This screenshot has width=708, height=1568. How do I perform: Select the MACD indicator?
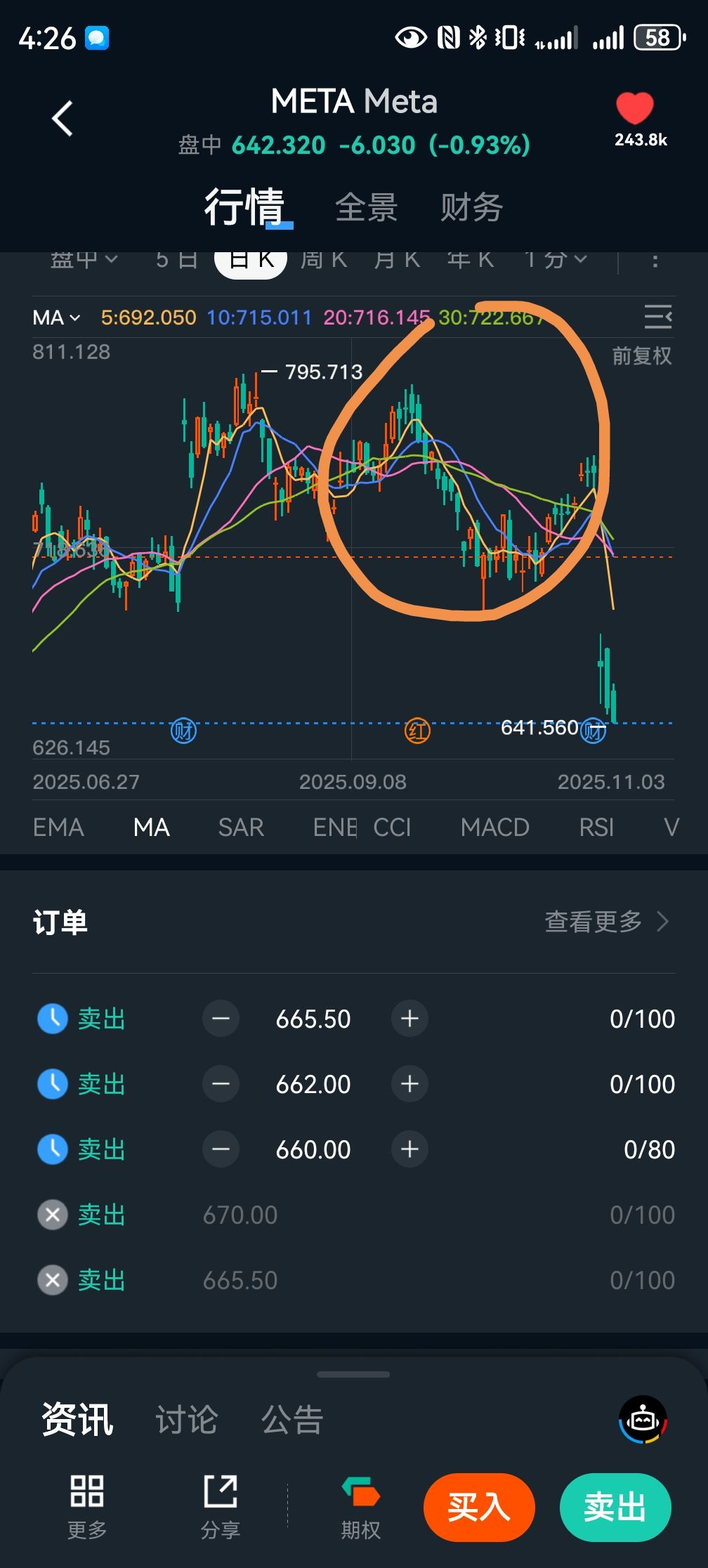494,827
